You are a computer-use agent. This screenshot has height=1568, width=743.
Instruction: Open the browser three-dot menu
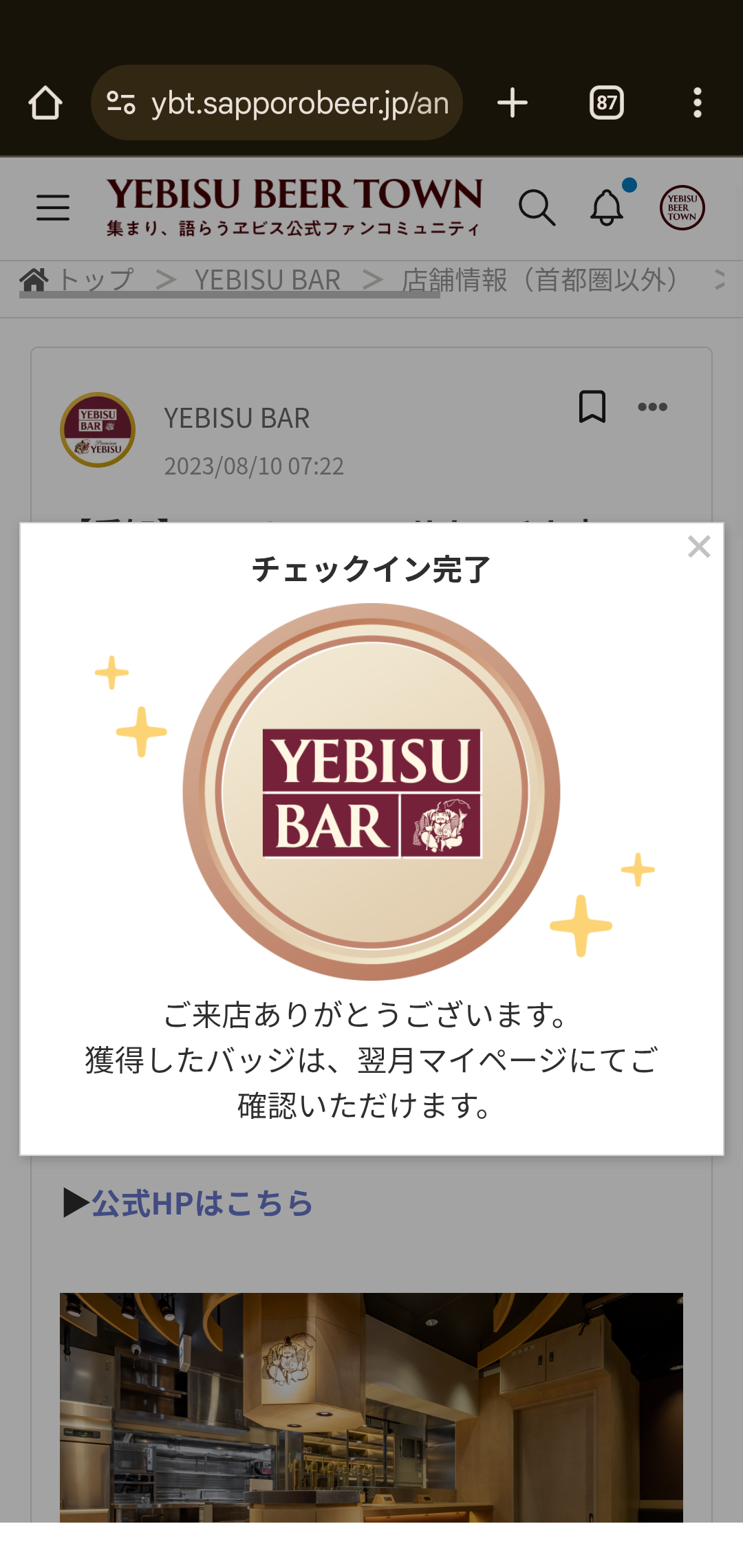point(698,102)
